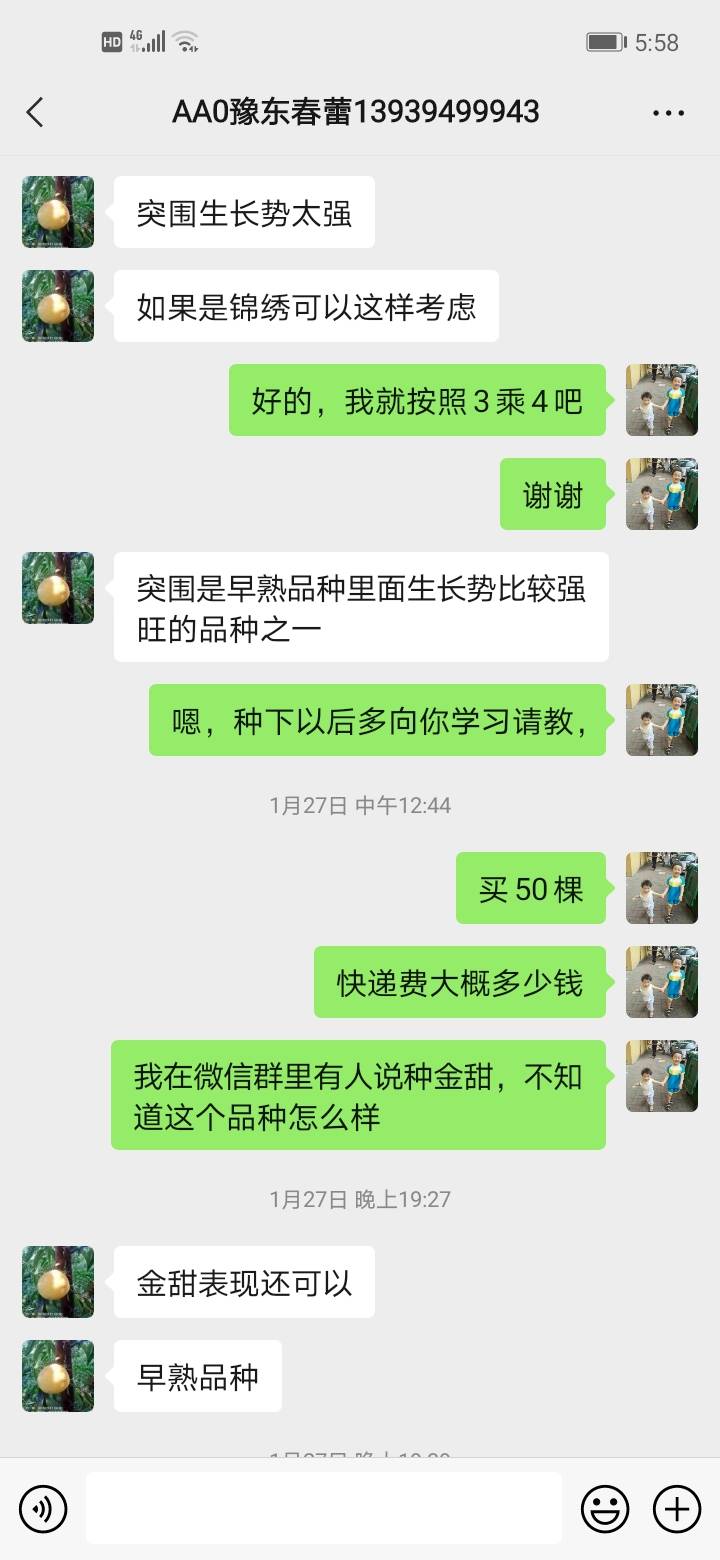Open chat info via three-dot menu
Viewport: 720px width, 1560px height.
[x=668, y=113]
